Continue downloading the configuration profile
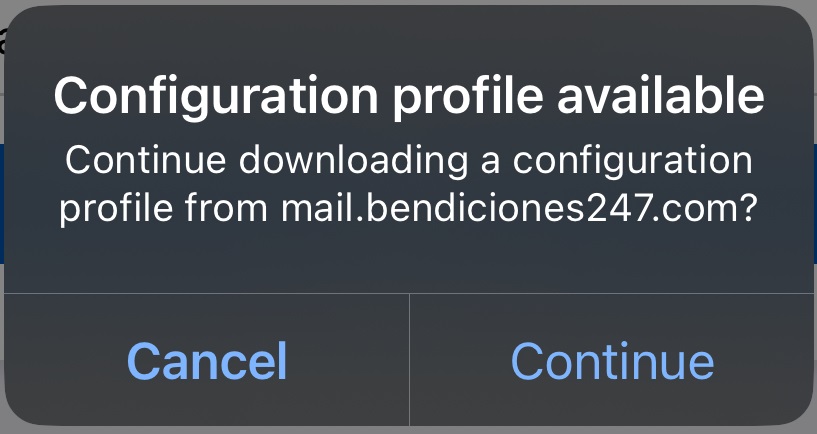 (x=612, y=360)
